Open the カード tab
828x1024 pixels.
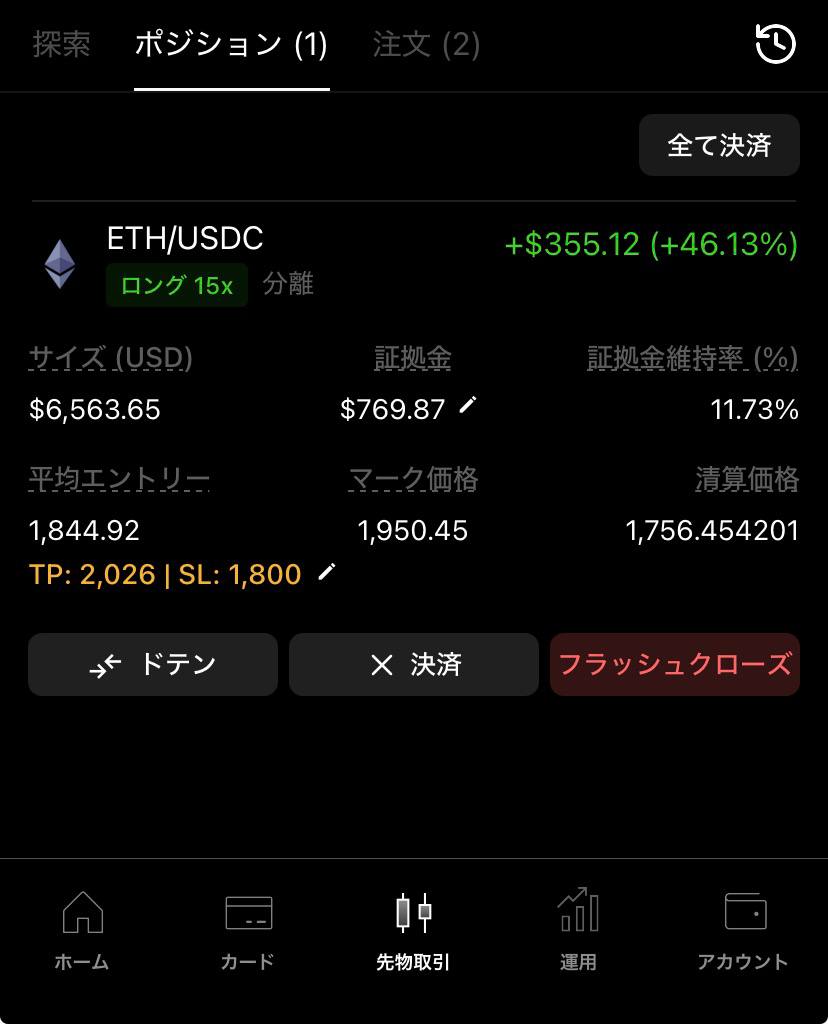[x=247, y=931]
